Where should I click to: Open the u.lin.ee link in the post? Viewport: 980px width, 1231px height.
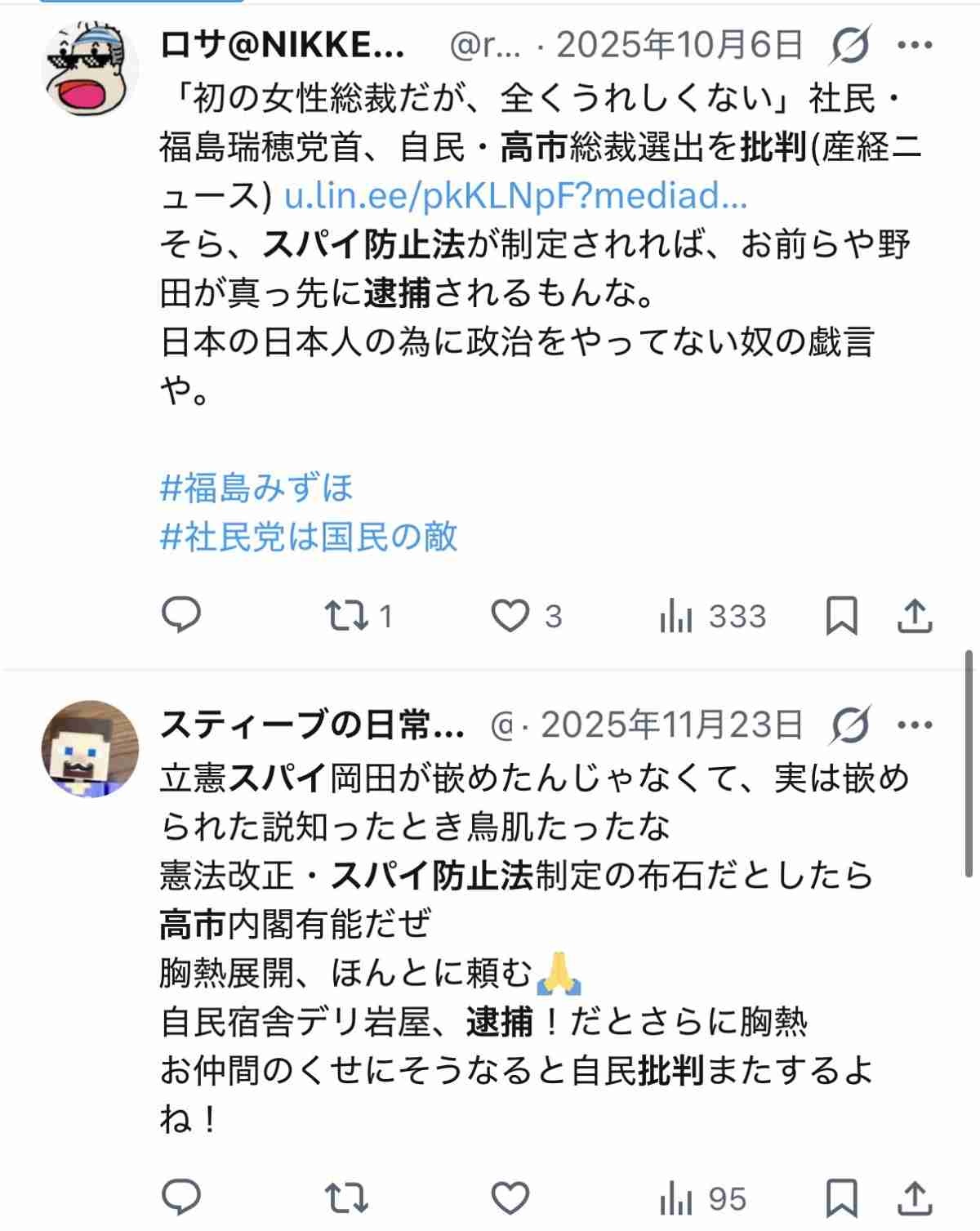point(514,196)
